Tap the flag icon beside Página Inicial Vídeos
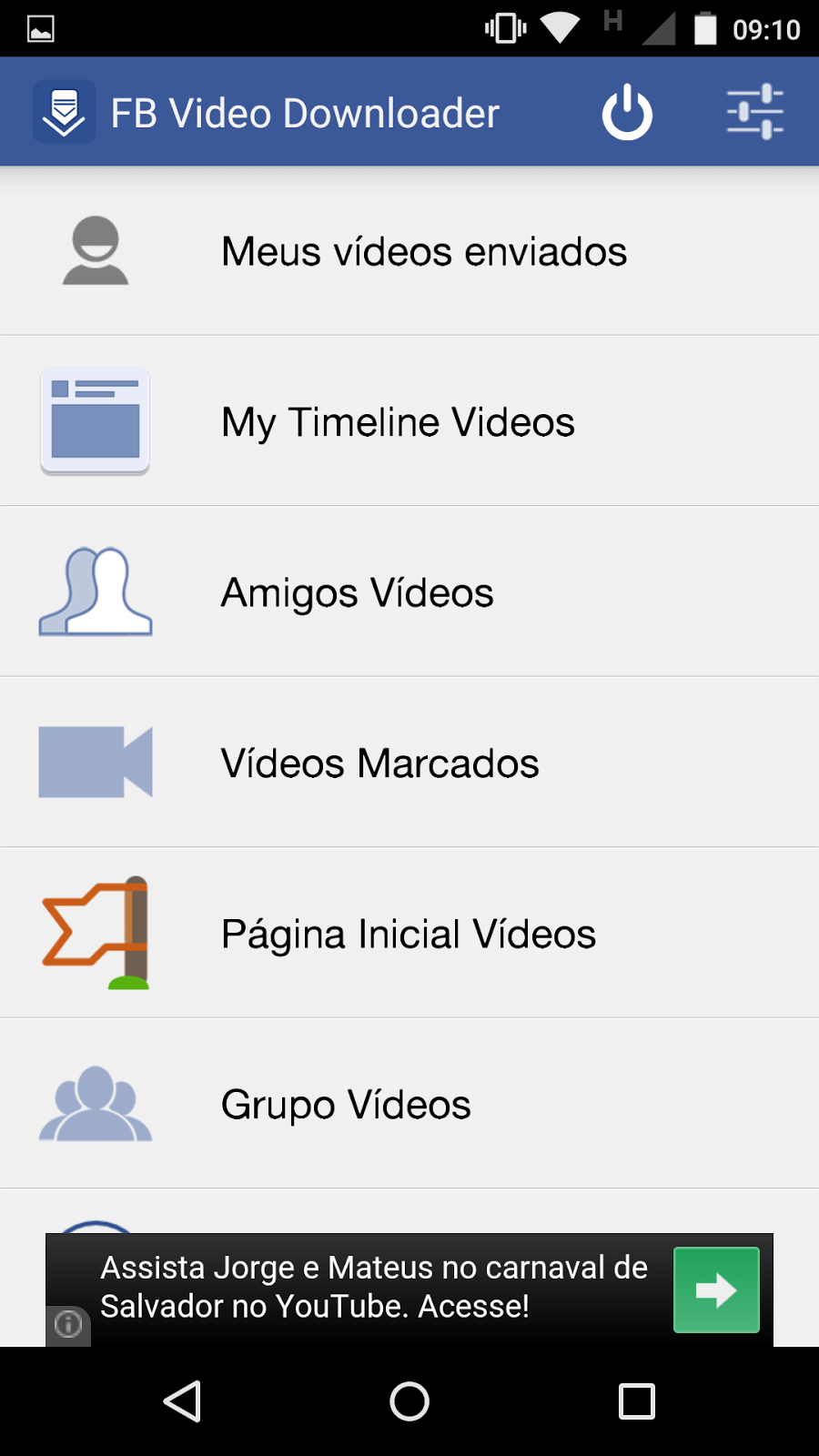 pyautogui.click(x=95, y=933)
